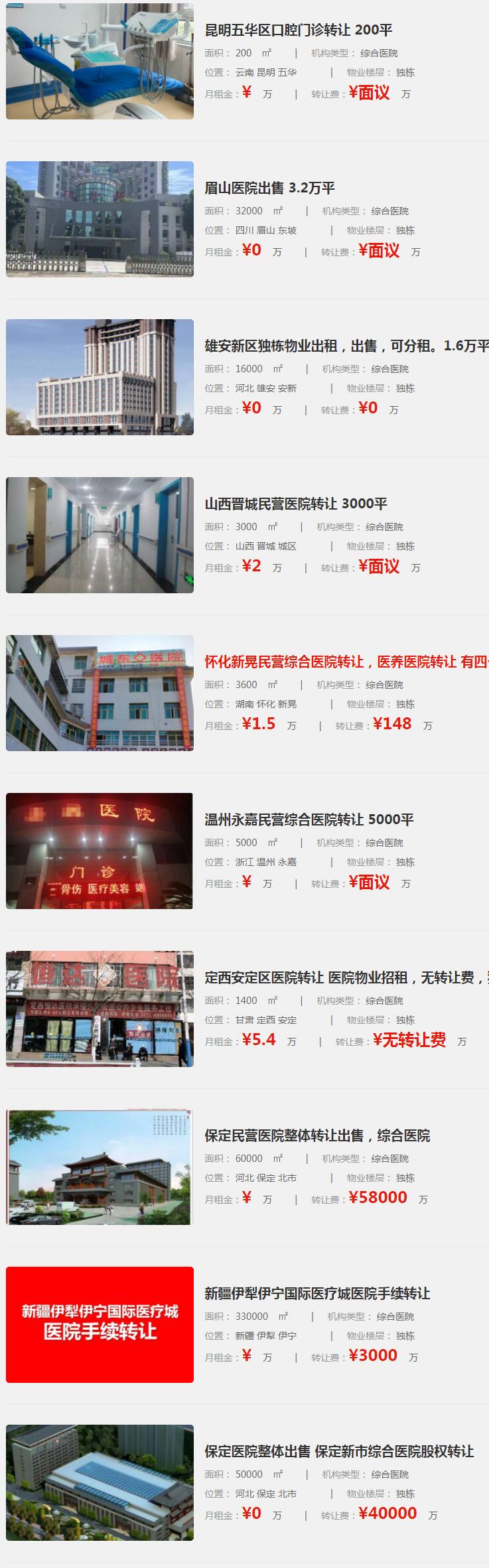The width and height of the screenshot is (489, 1568).
Task: Open the 城东医院 photo of 怀化 listing
Action: click(x=100, y=693)
